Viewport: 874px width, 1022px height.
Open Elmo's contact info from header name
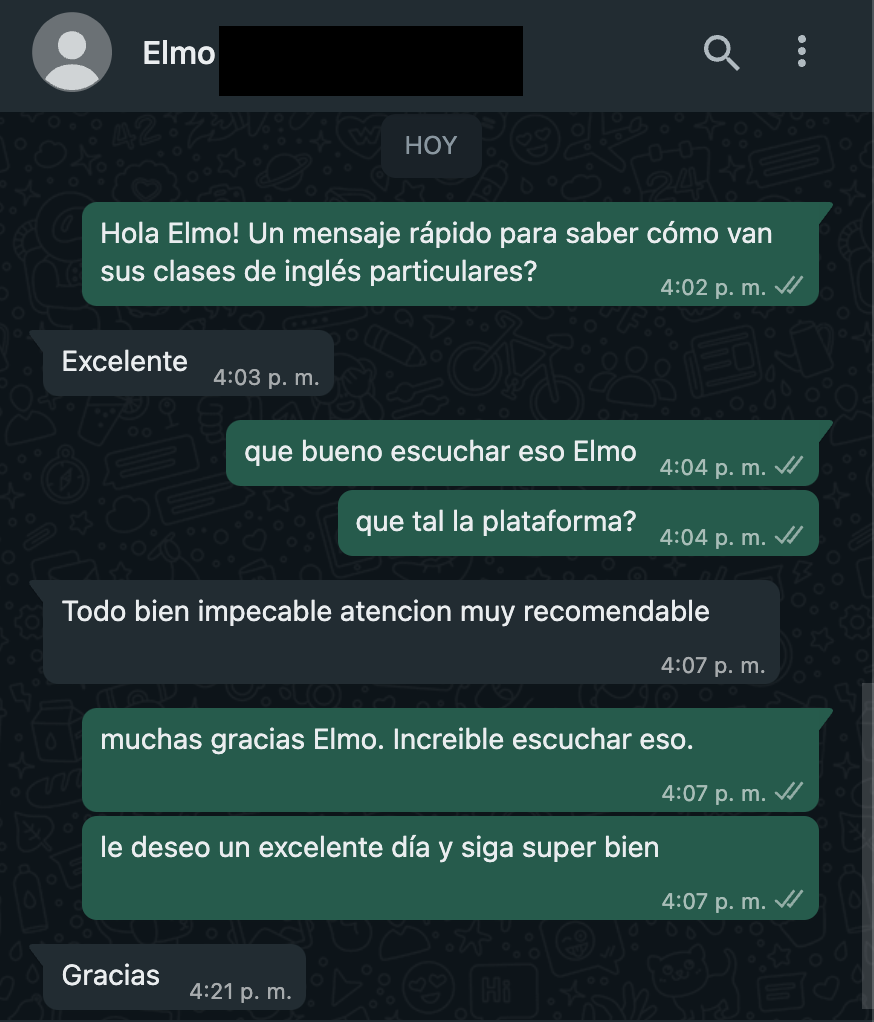(x=180, y=53)
